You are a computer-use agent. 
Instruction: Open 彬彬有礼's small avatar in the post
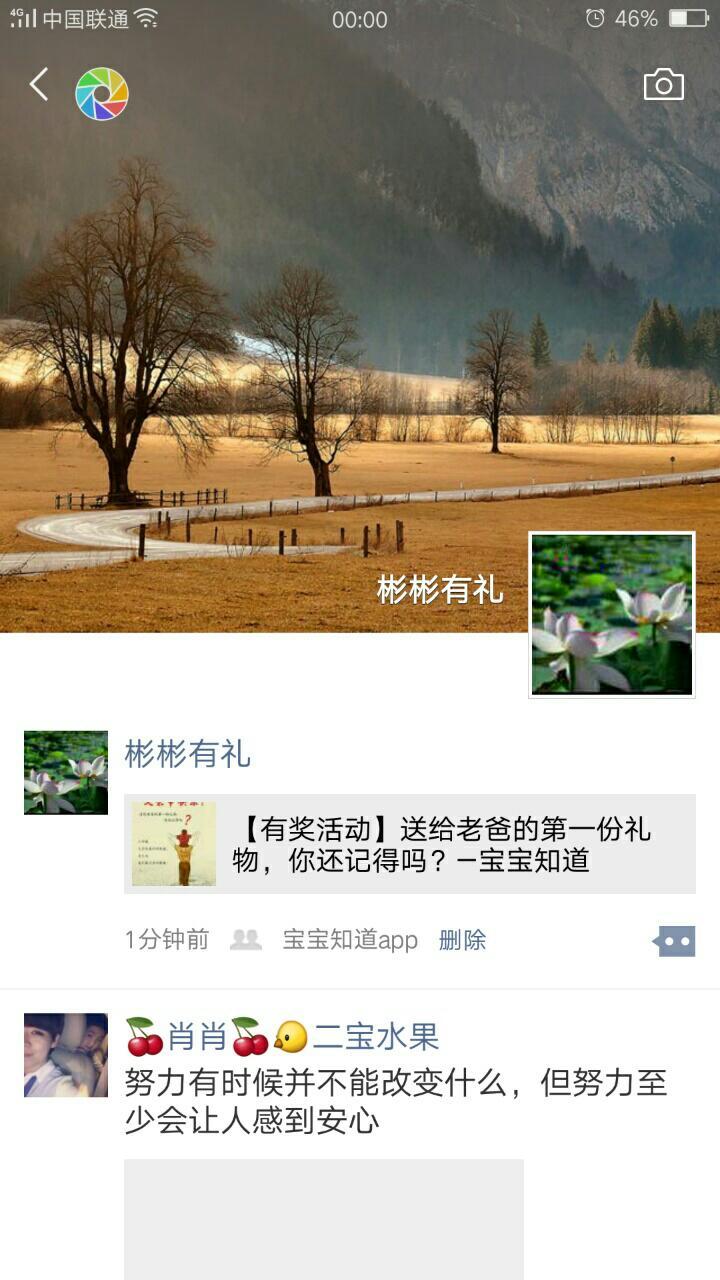click(x=66, y=772)
